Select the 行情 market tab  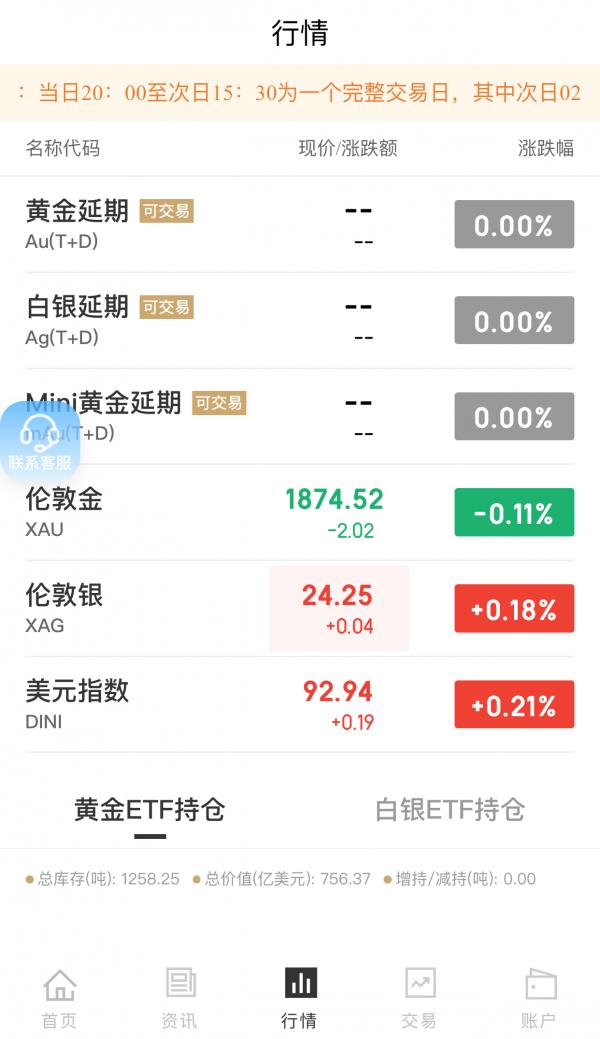point(300,999)
